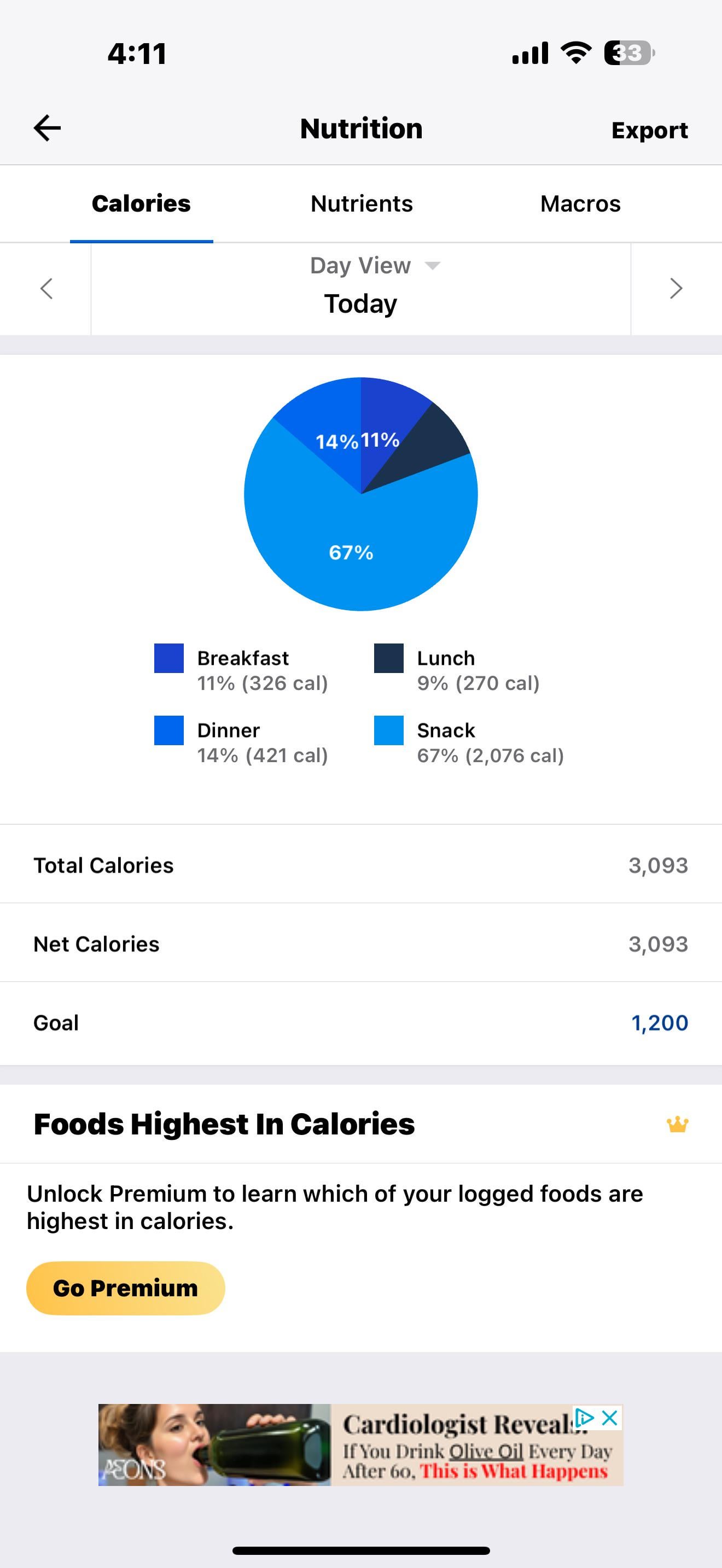Close the olive oil ad banner
Image resolution: width=722 pixels, height=1568 pixels.
[x=609, y=1418]
